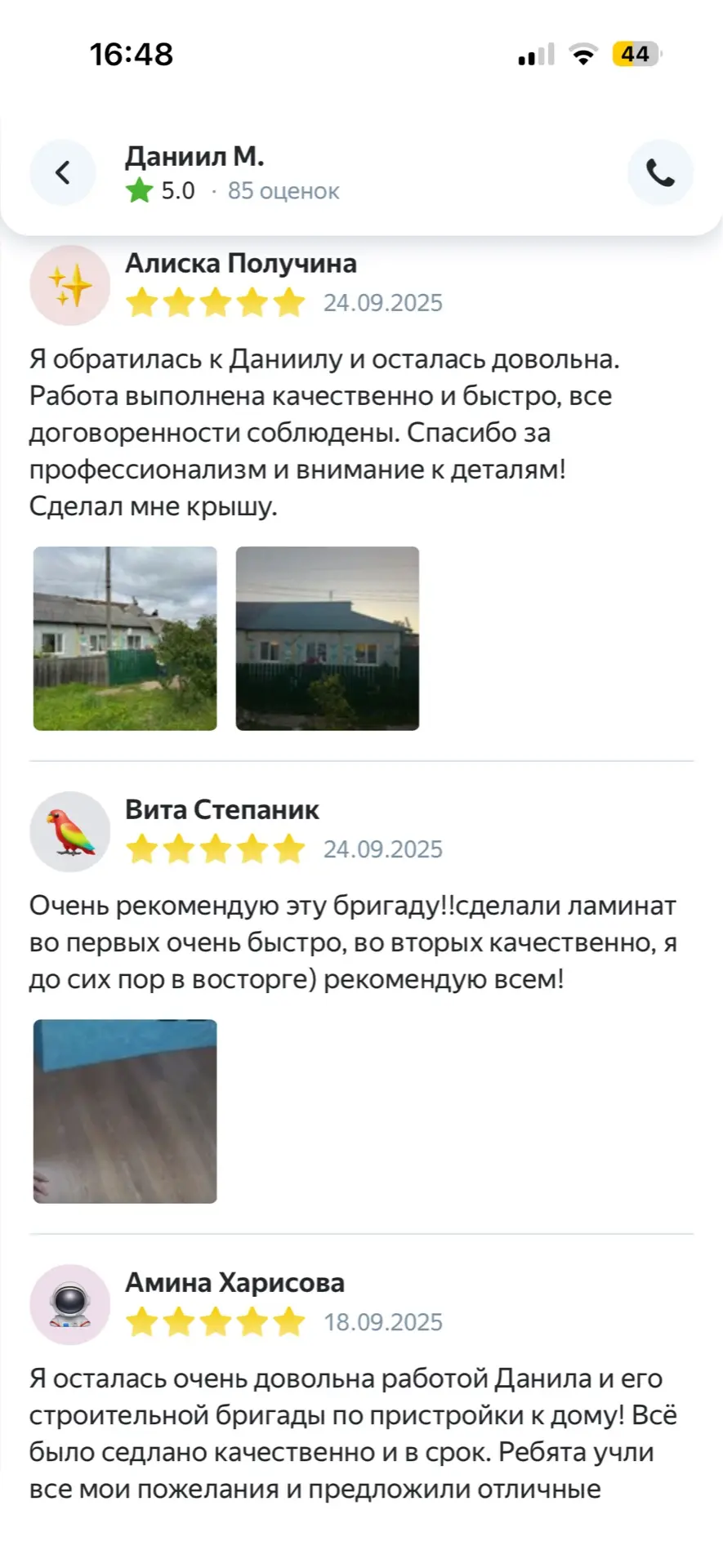The image size is (723, 1568).
Task: View second house photo in Алиска's review
Action: [328, 638]
